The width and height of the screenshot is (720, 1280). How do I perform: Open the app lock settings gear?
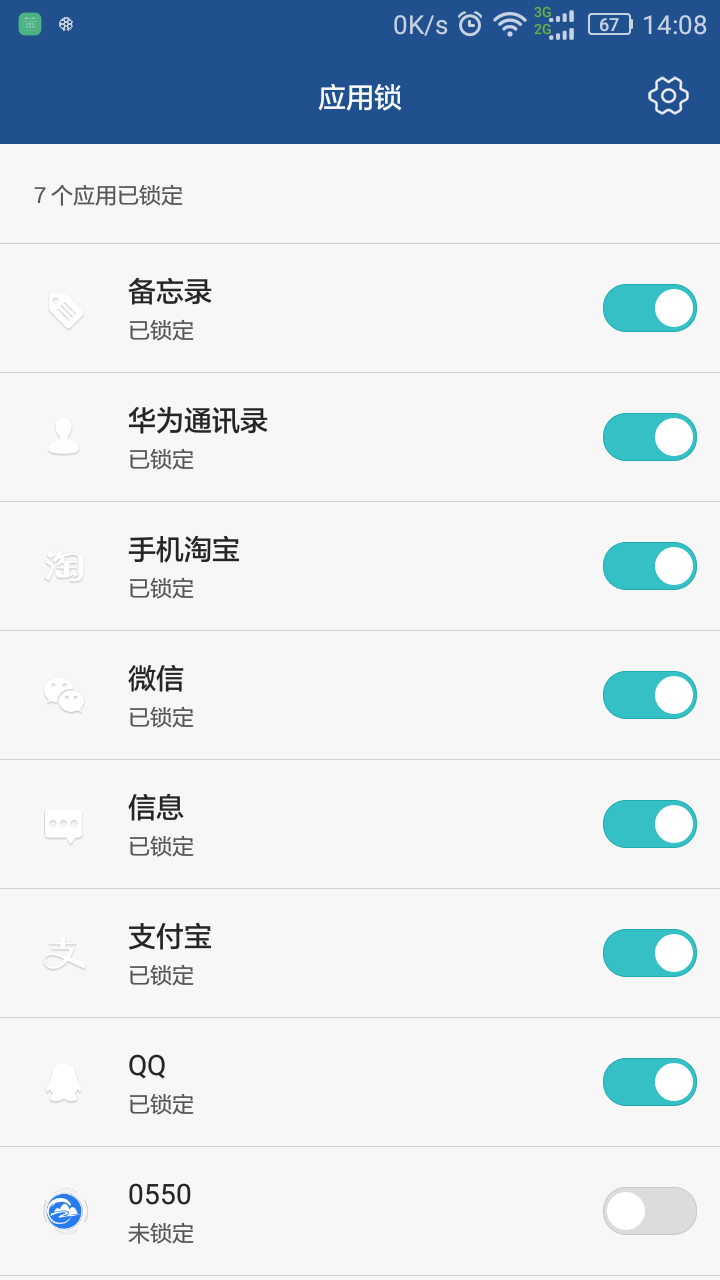coord(668,96)
